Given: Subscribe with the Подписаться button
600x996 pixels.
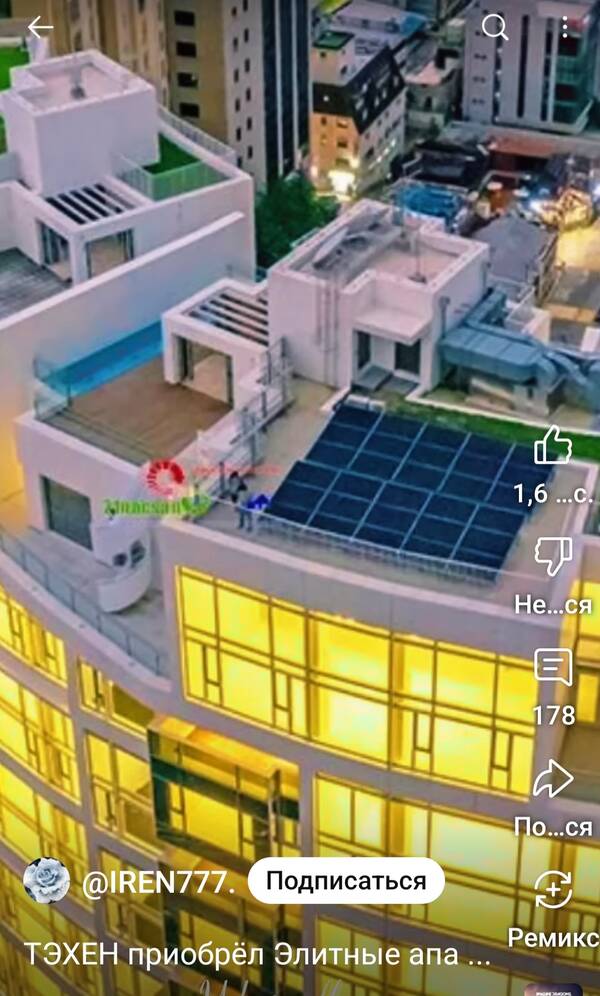Looking at the screenshot, I should pyautogui.click(x=346, y=881).
